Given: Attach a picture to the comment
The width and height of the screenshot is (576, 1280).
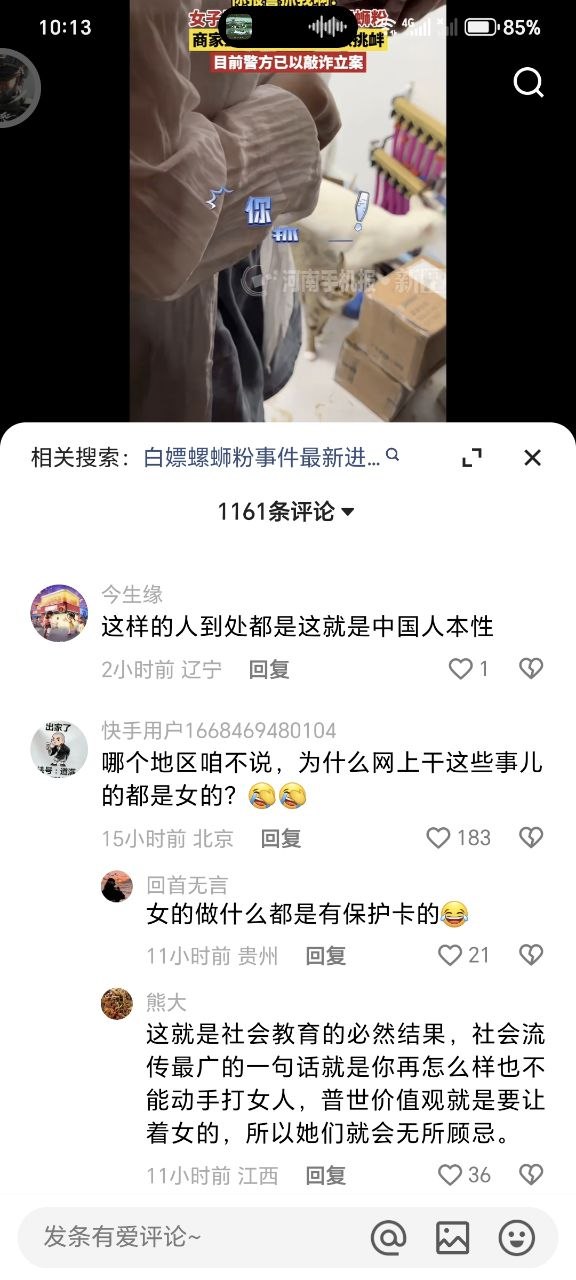Looking at the screenshot, I should [x=452, y=1238].
